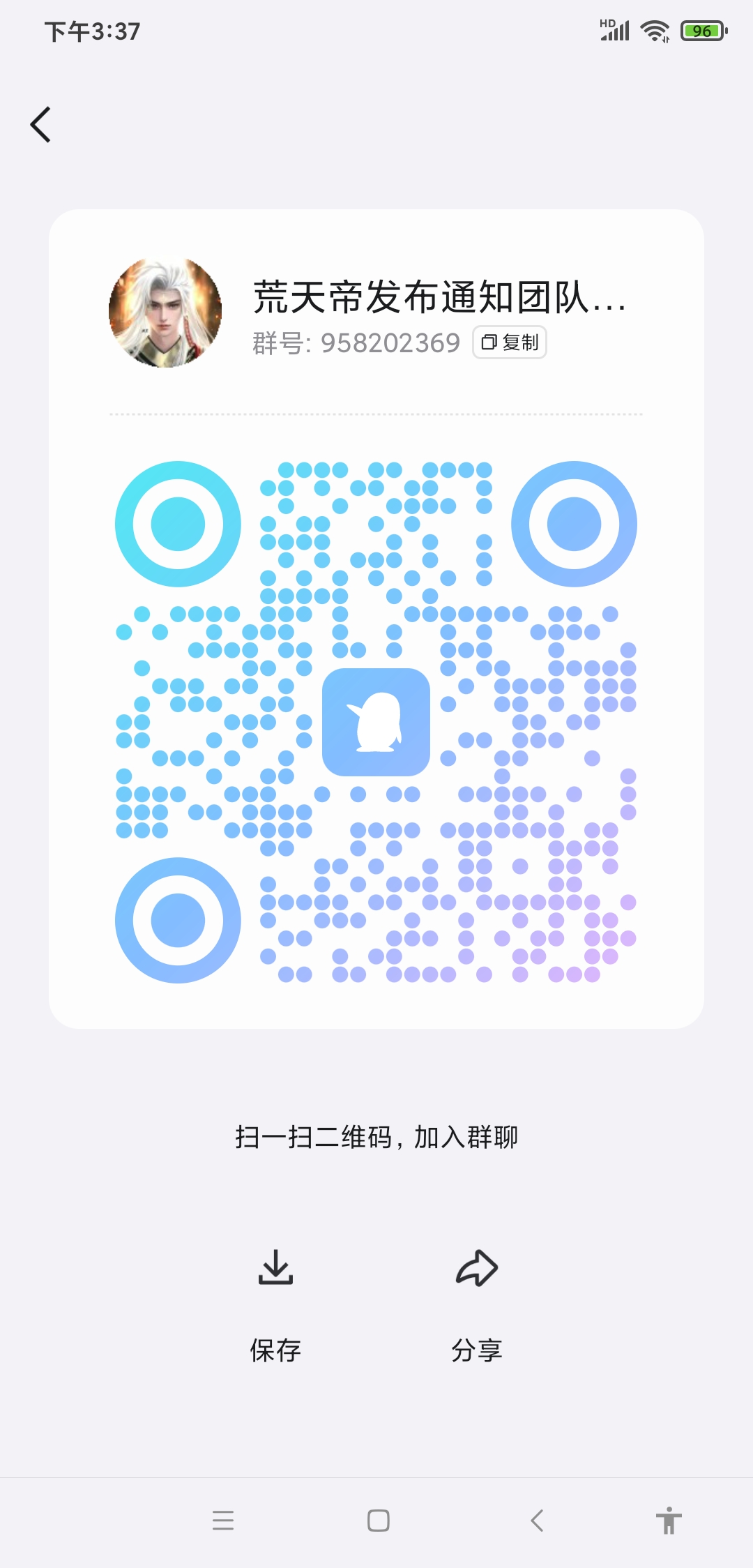Viewport: 753px width, 1568px height.
Task: Go to home screen via navigation bar
Action: pyautogui.click(x=378, y=1520)
